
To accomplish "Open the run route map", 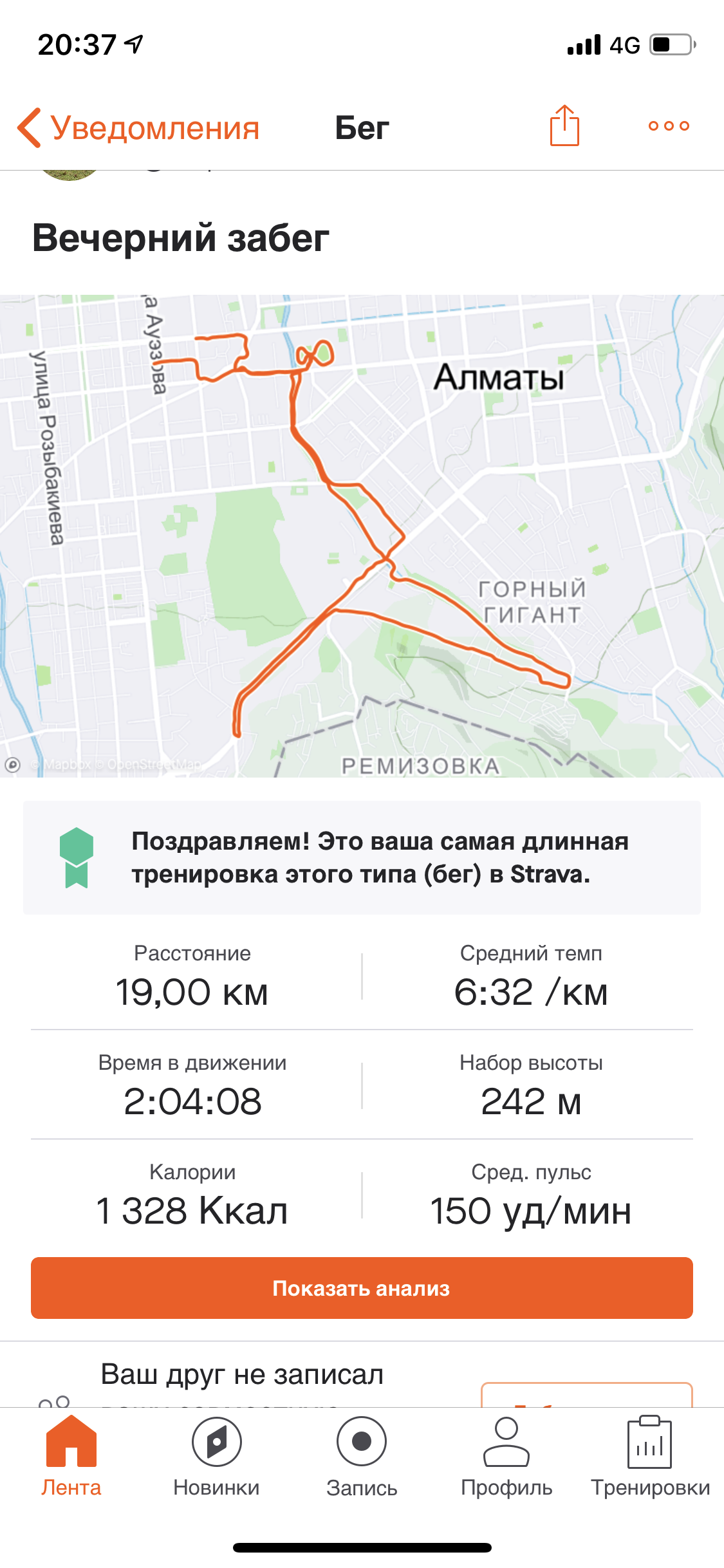I will point(362,536).
